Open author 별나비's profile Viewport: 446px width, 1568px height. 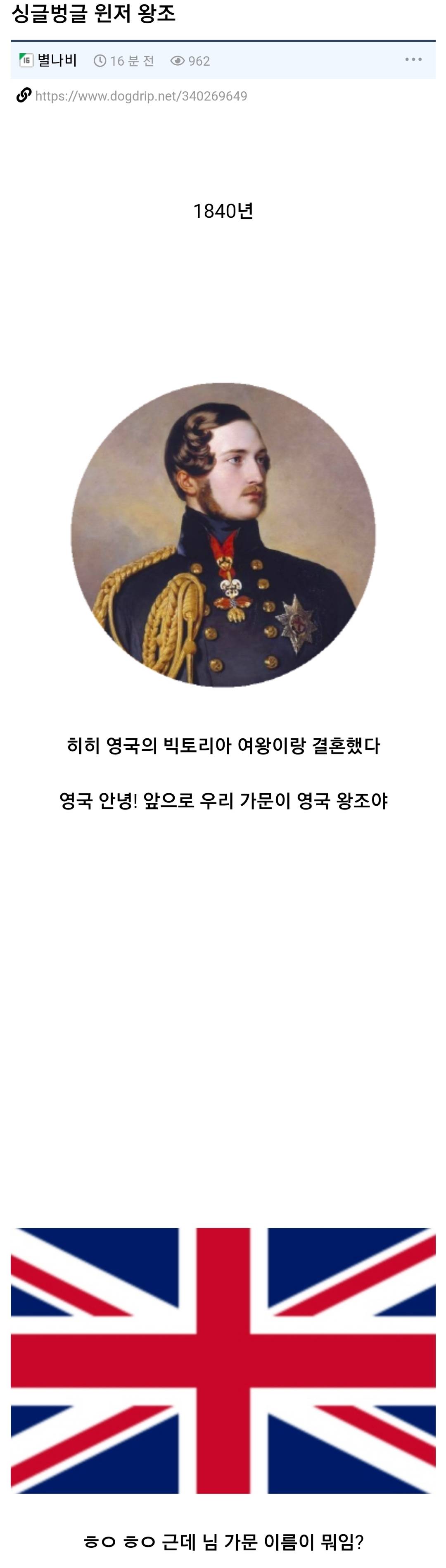(x=57, y=60)
